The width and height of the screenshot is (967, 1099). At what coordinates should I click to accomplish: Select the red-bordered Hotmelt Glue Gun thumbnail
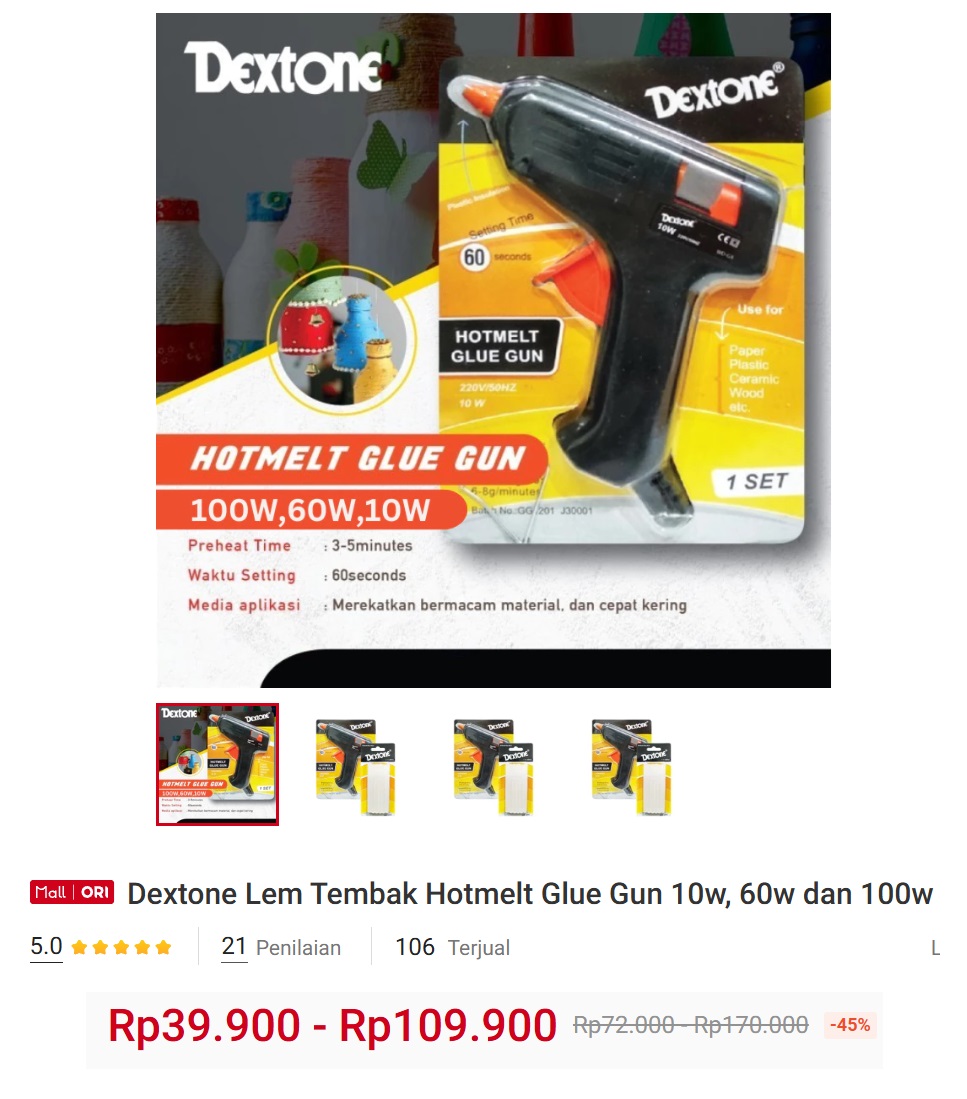218,765
